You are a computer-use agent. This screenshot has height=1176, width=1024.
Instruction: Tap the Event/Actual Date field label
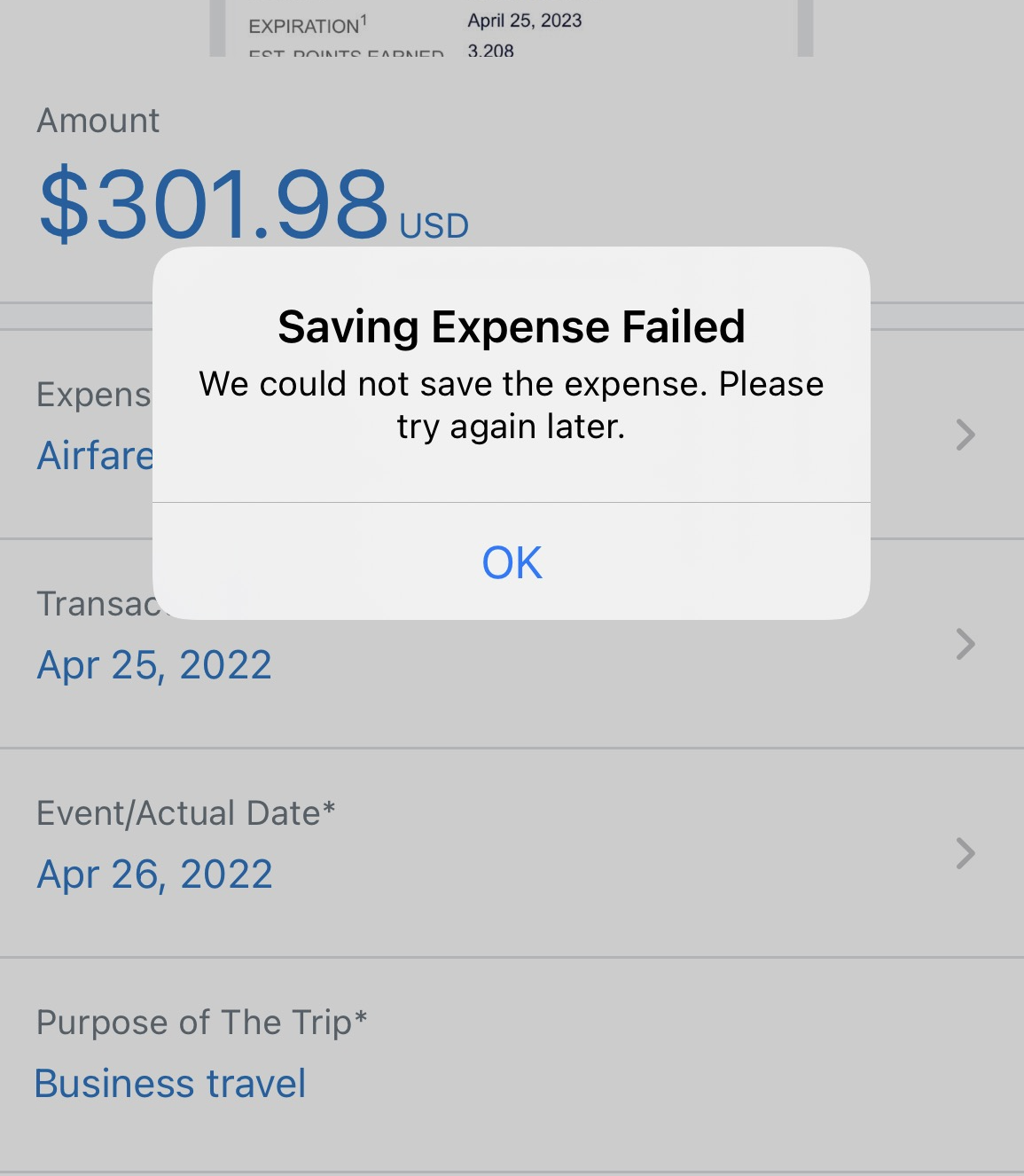(x=184, y=811)
